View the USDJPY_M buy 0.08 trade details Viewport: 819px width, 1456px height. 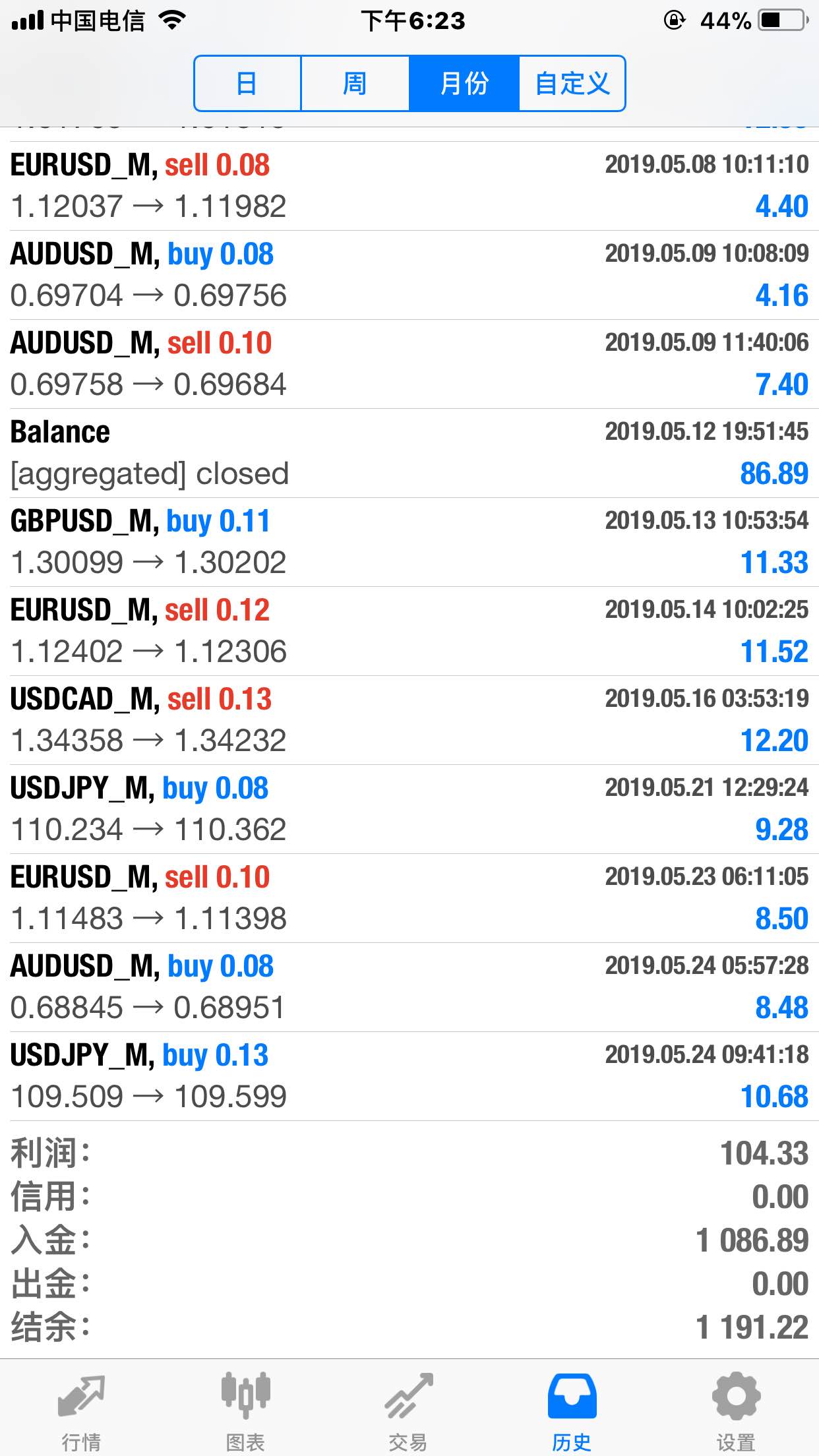point(409,809)
